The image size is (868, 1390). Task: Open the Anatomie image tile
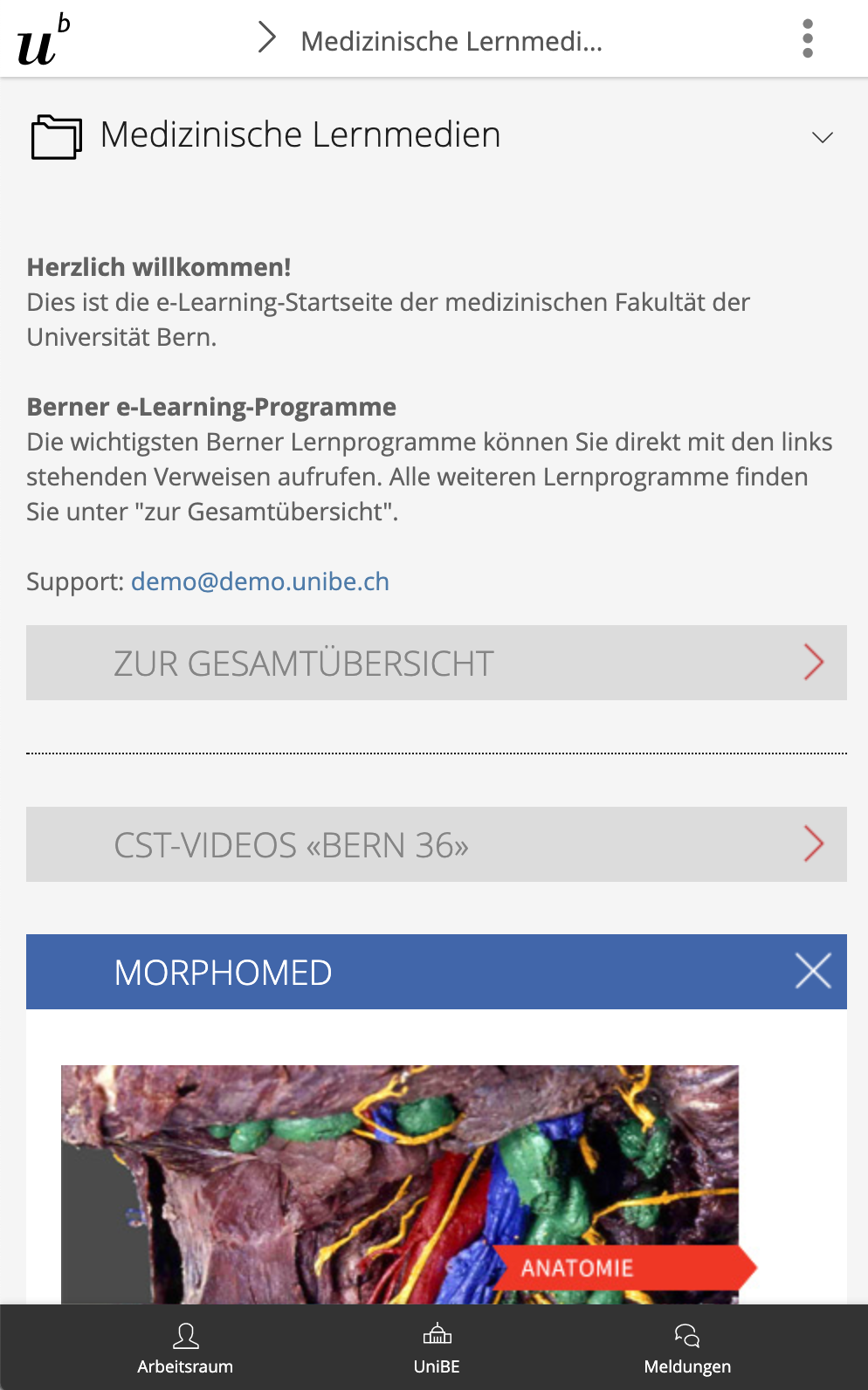pyautogui.click(x=400, y=1184)
